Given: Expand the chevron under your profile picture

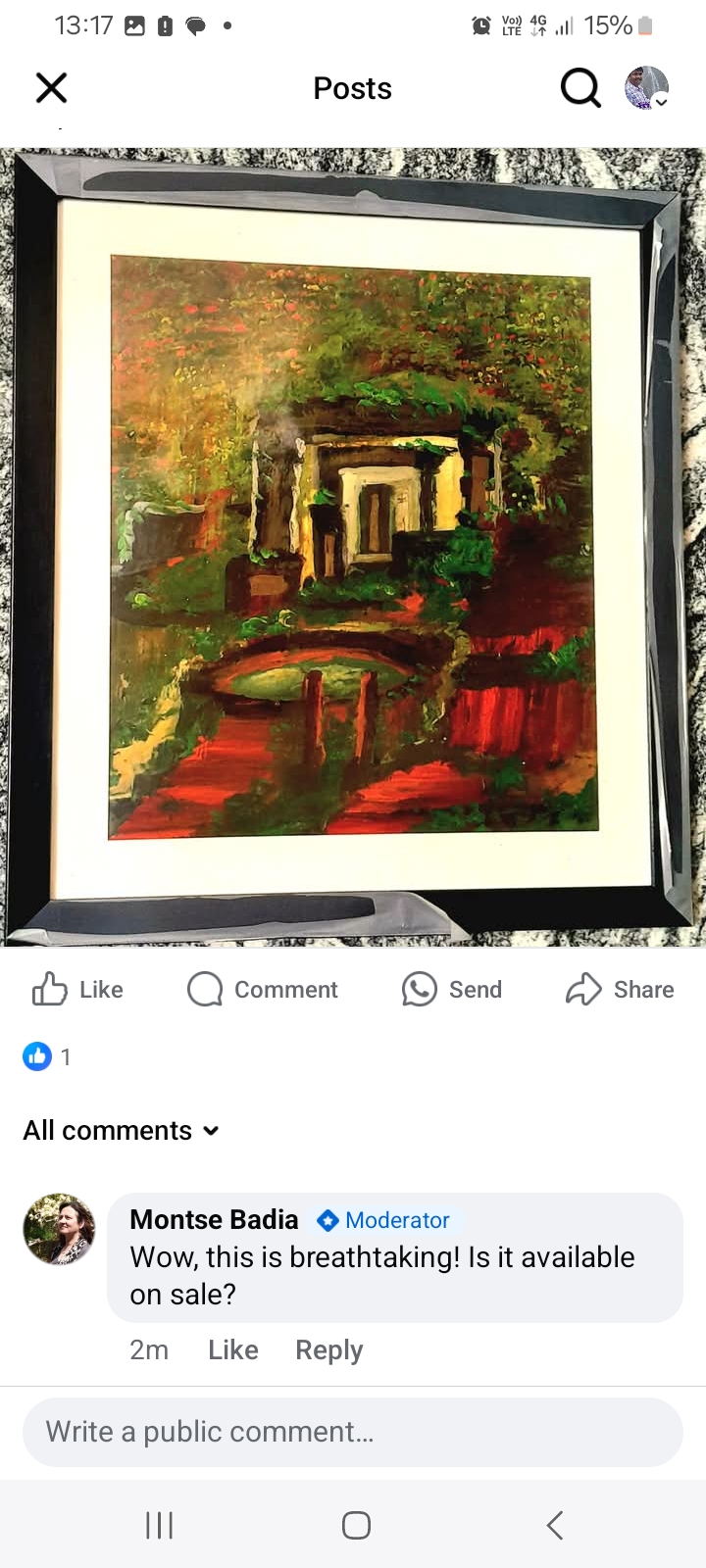Looking at the screenshot, I should 663,103.
